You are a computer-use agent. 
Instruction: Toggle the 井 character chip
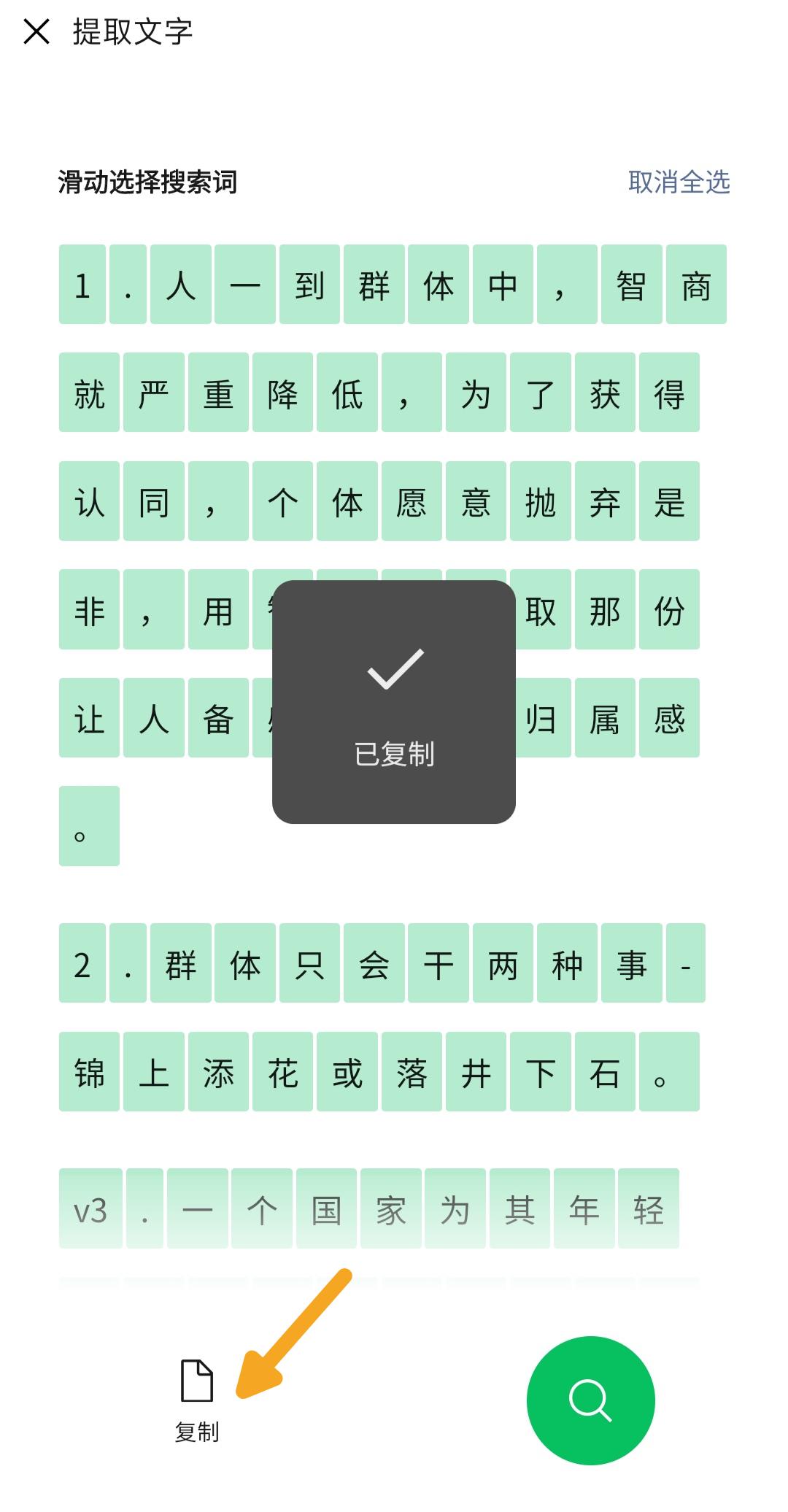(x=476, y=1072)
